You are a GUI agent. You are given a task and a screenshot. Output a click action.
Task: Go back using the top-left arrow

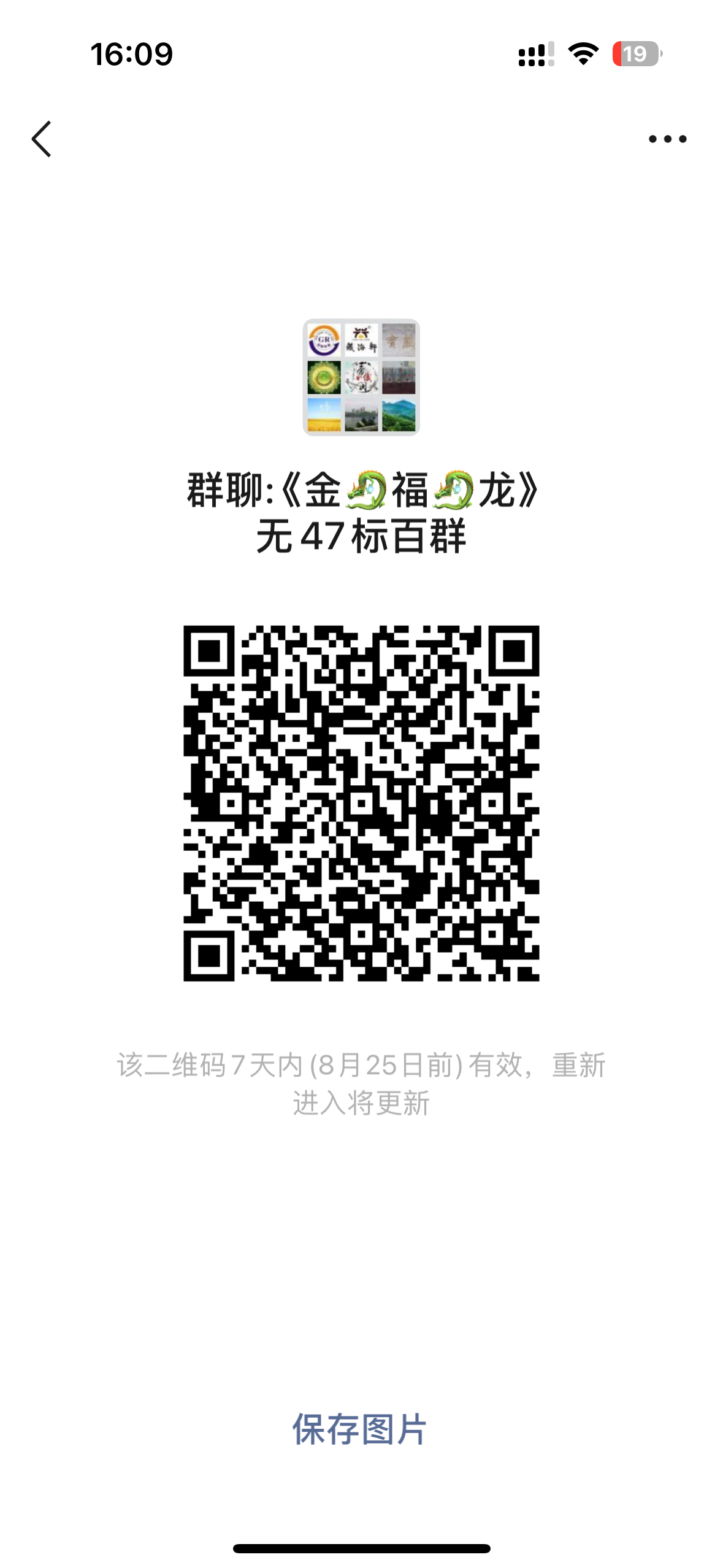[41, 139]
